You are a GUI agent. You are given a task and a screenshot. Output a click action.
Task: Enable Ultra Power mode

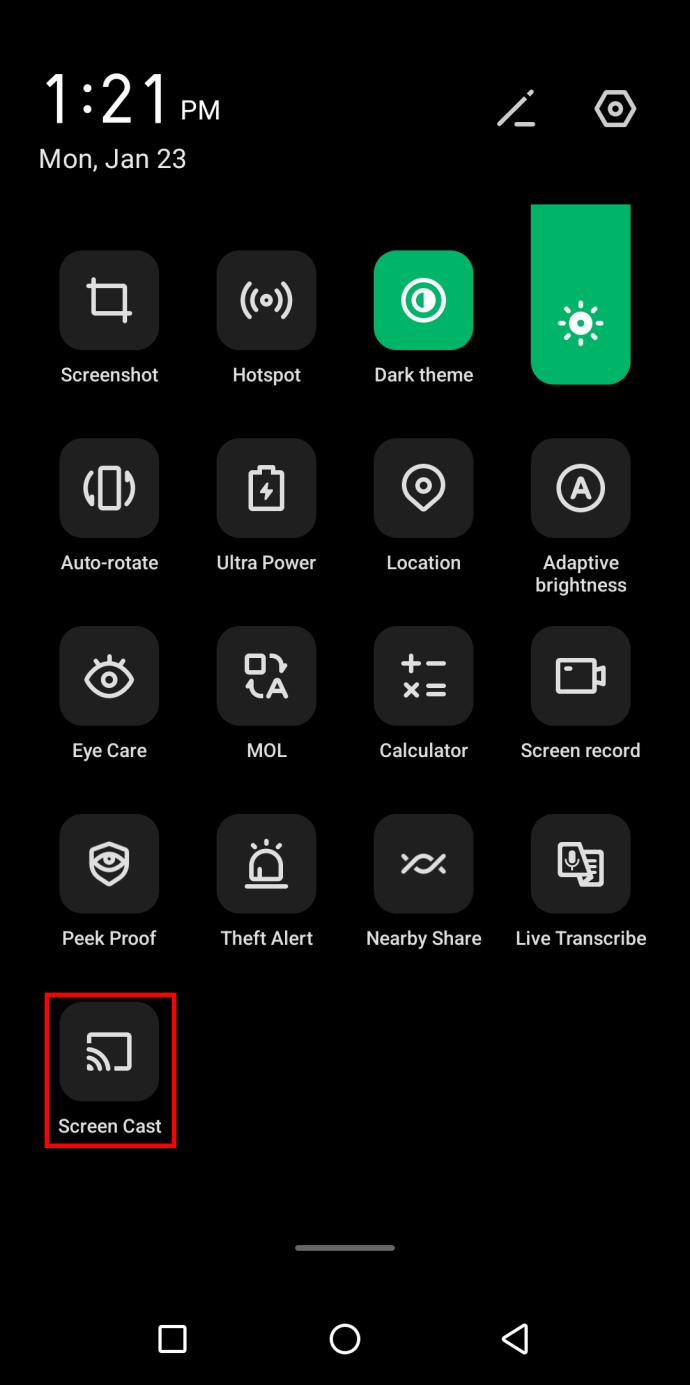[x=266, y=488]
